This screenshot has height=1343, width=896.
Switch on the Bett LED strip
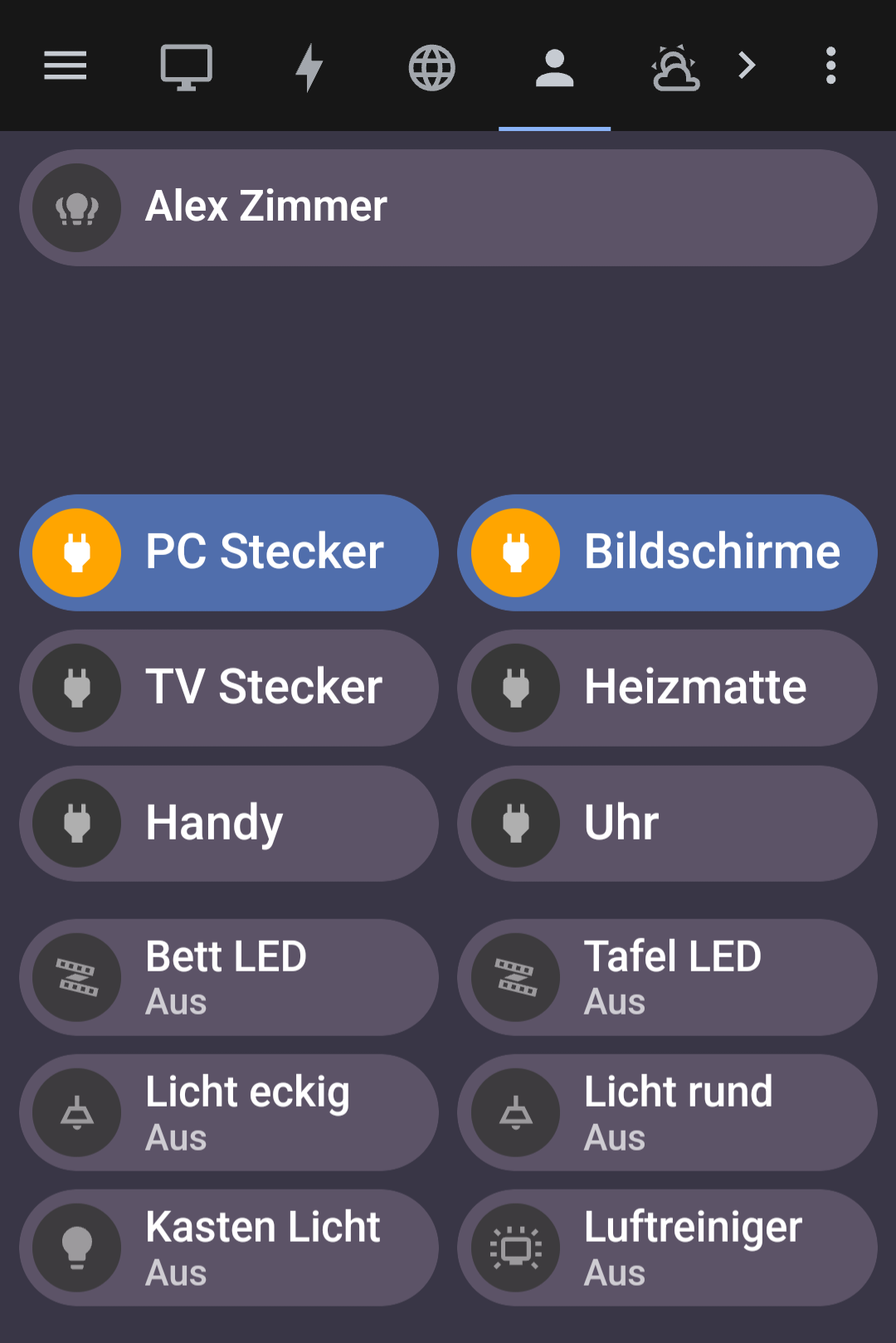77,977
